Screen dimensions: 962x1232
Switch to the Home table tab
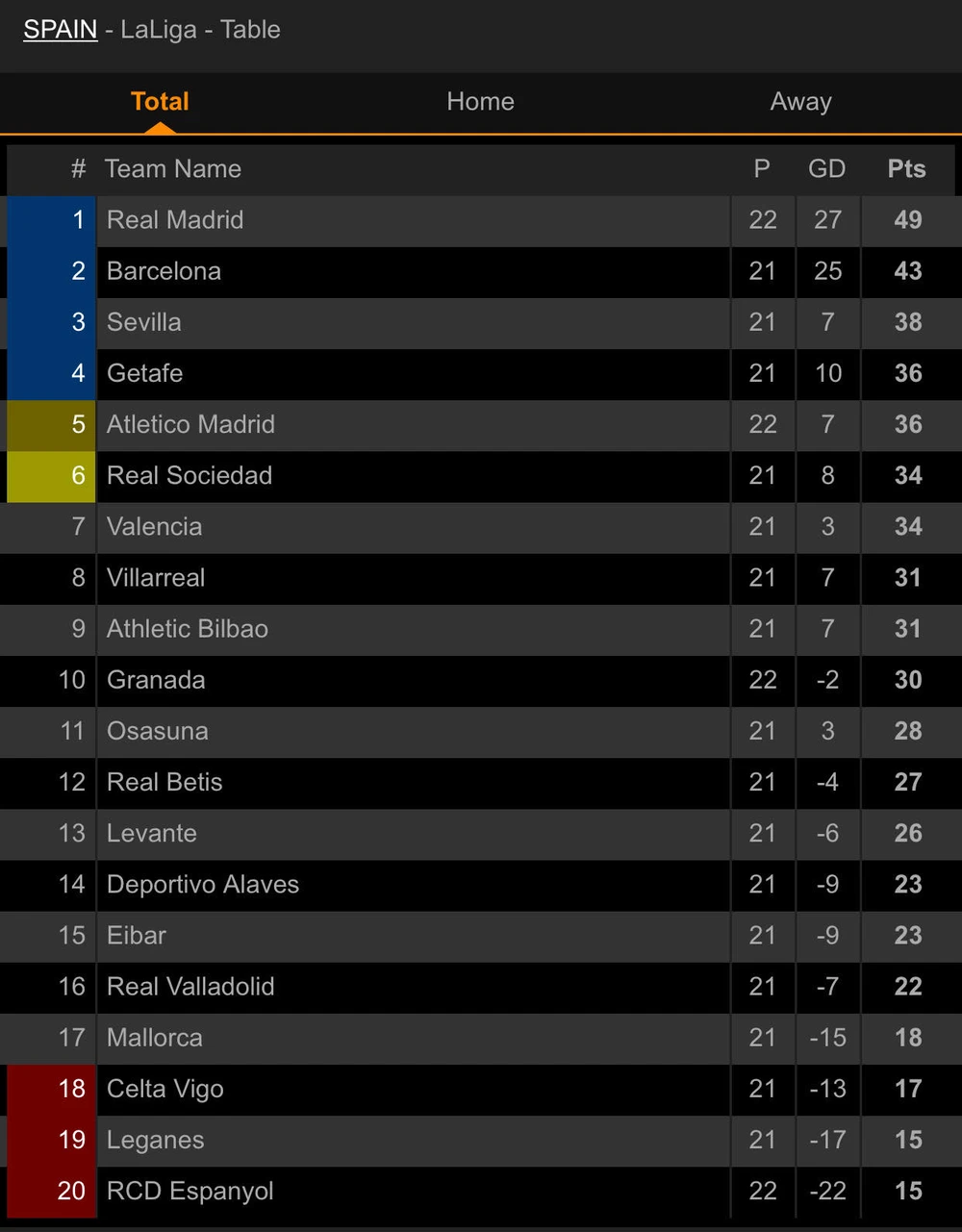tap(480, 102)
